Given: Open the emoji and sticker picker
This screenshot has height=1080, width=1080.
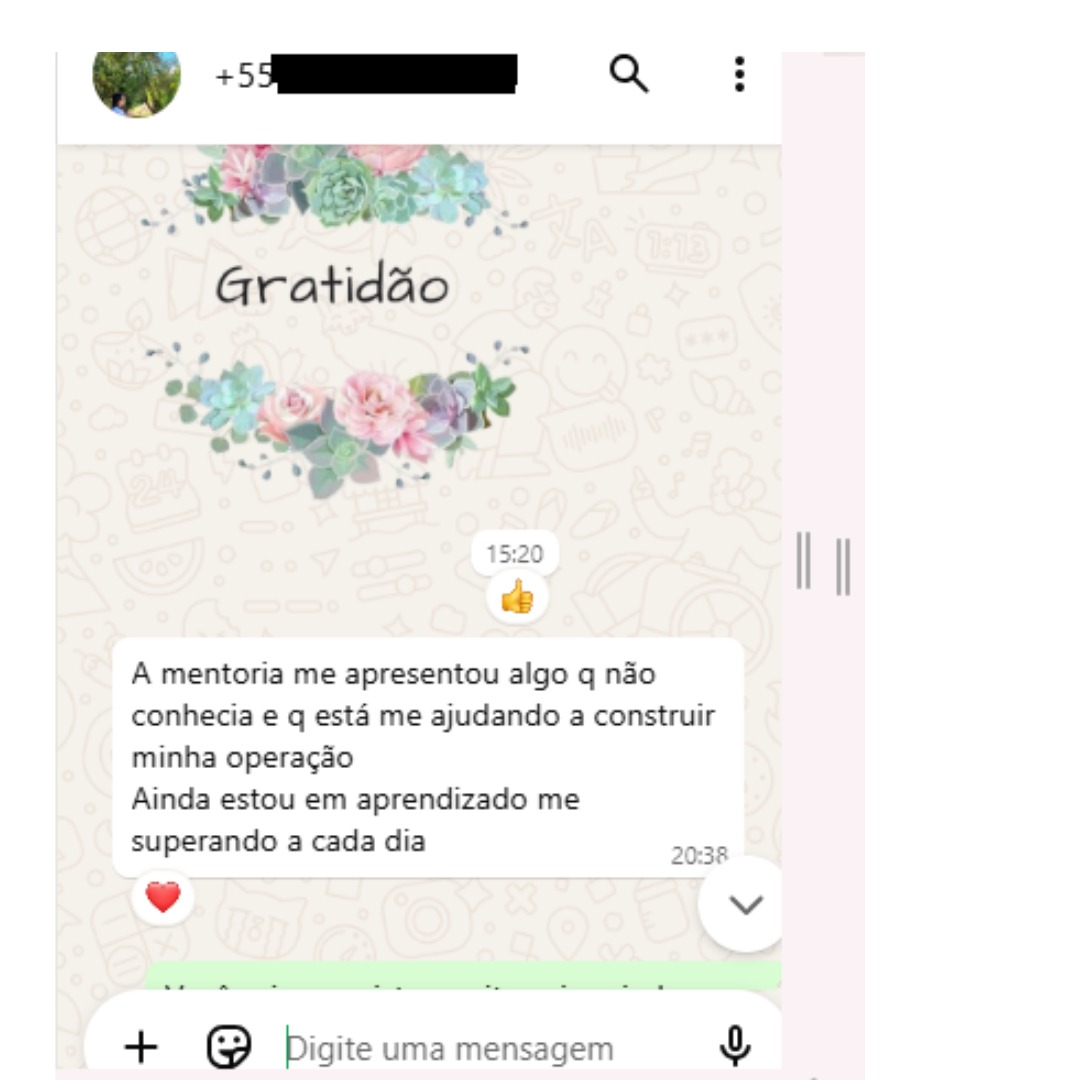Looking at the screenshot, I should (x=229, y=1047).
